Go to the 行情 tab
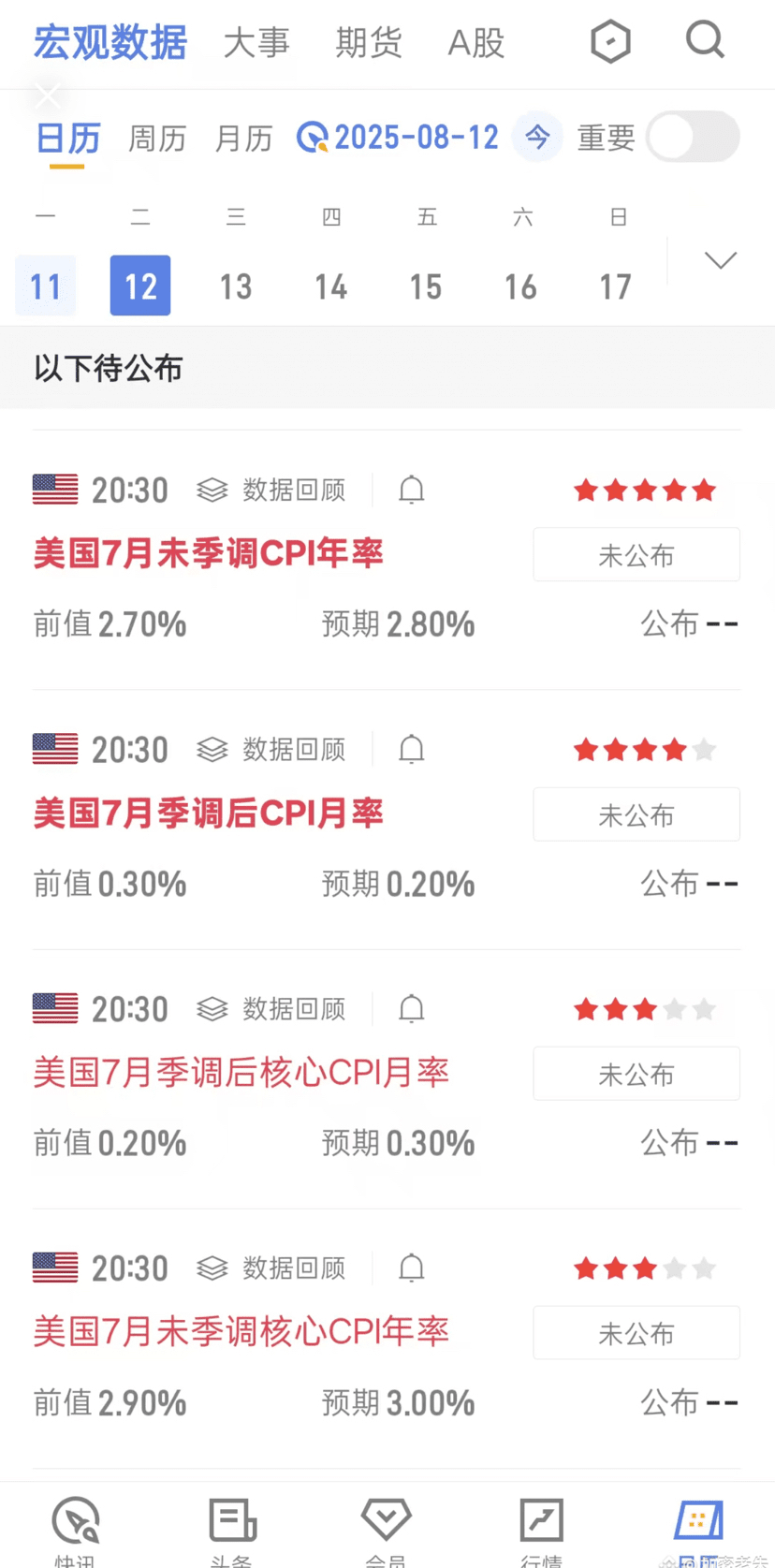Viewport: 775px width, 1568px height. (x=541, y=1532)
